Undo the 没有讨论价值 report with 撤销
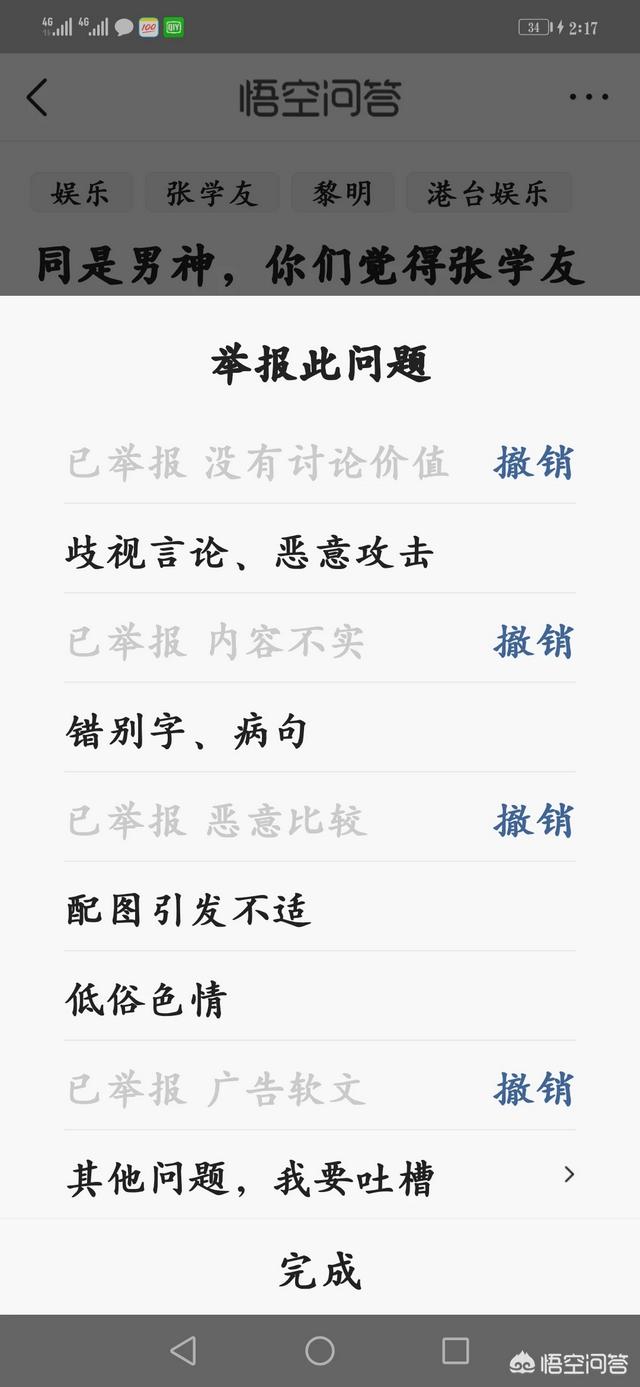The image size is (640, 1387). (533, 463)
